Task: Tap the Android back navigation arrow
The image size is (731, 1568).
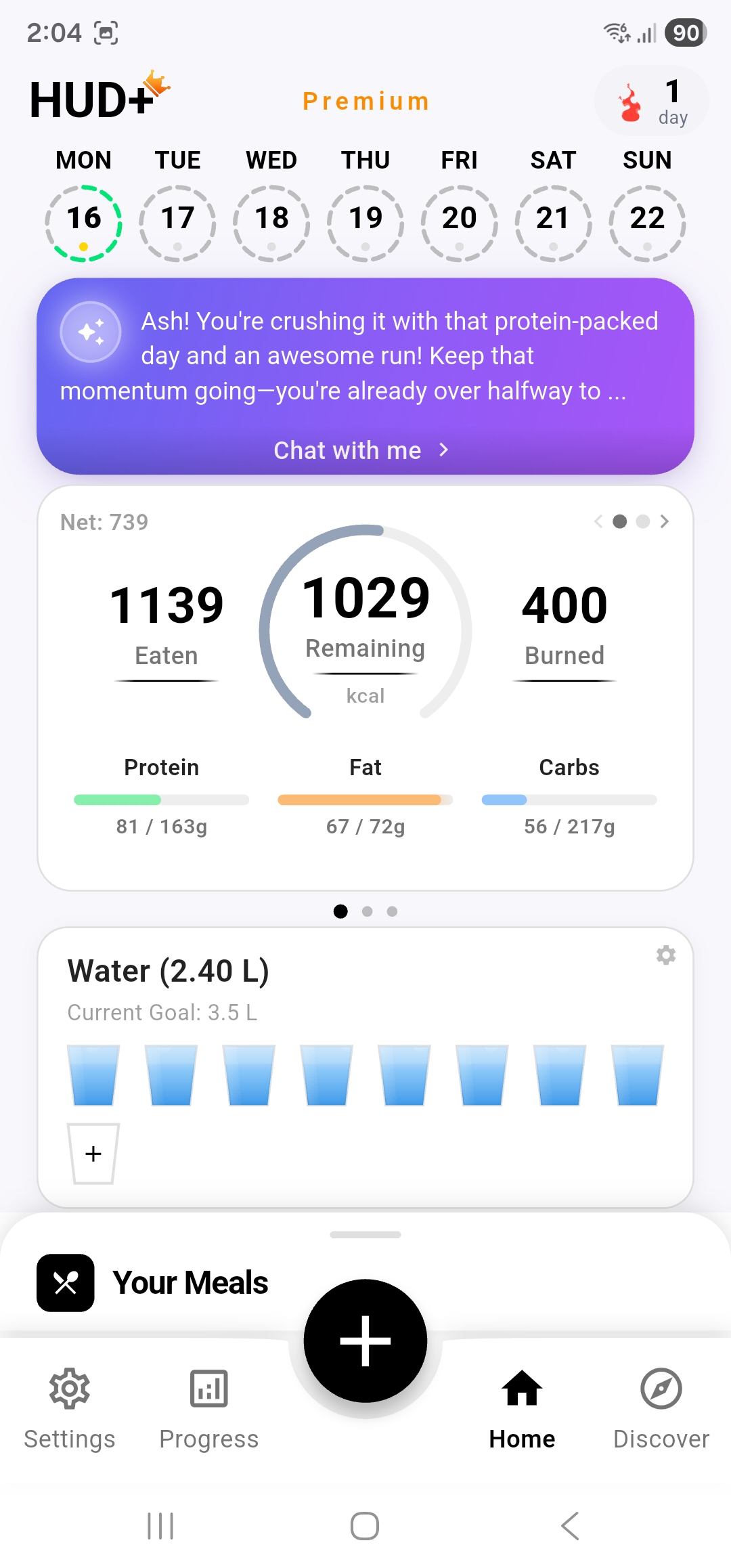Action: pos(571,1527)
